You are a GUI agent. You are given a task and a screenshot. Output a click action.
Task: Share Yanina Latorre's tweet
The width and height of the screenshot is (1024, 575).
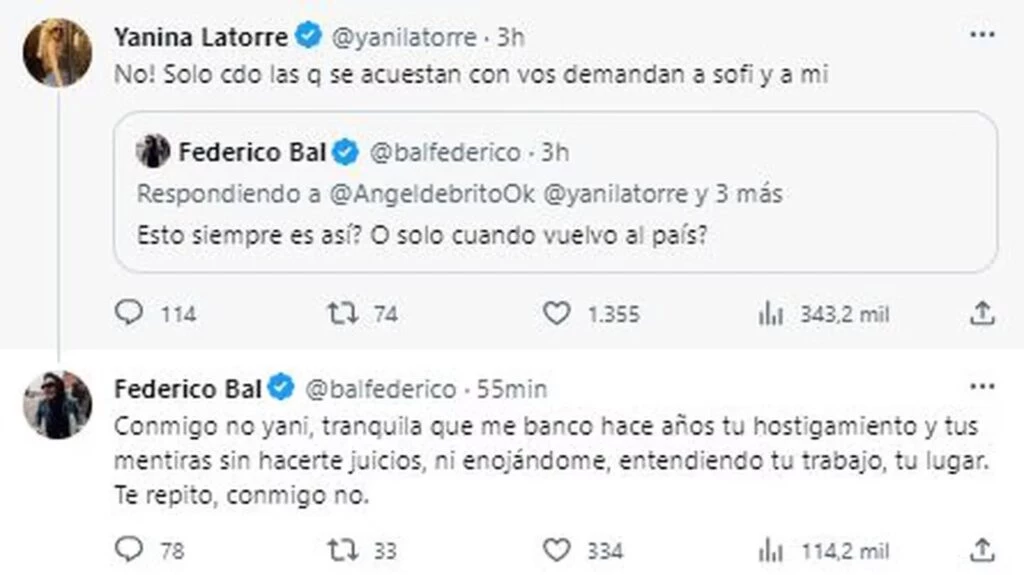click(x=983, y=314)
